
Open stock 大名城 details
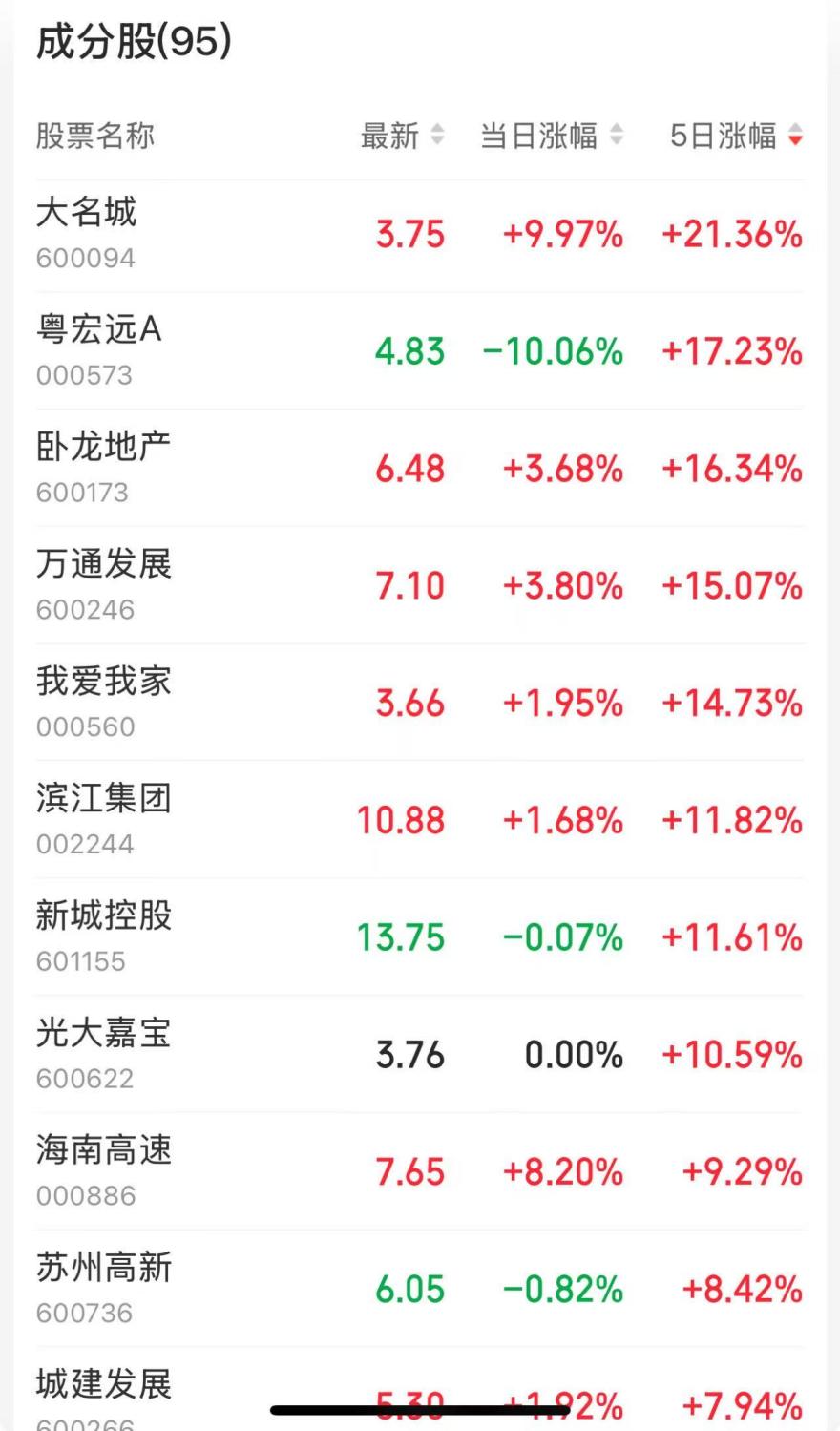click(86, 214)
